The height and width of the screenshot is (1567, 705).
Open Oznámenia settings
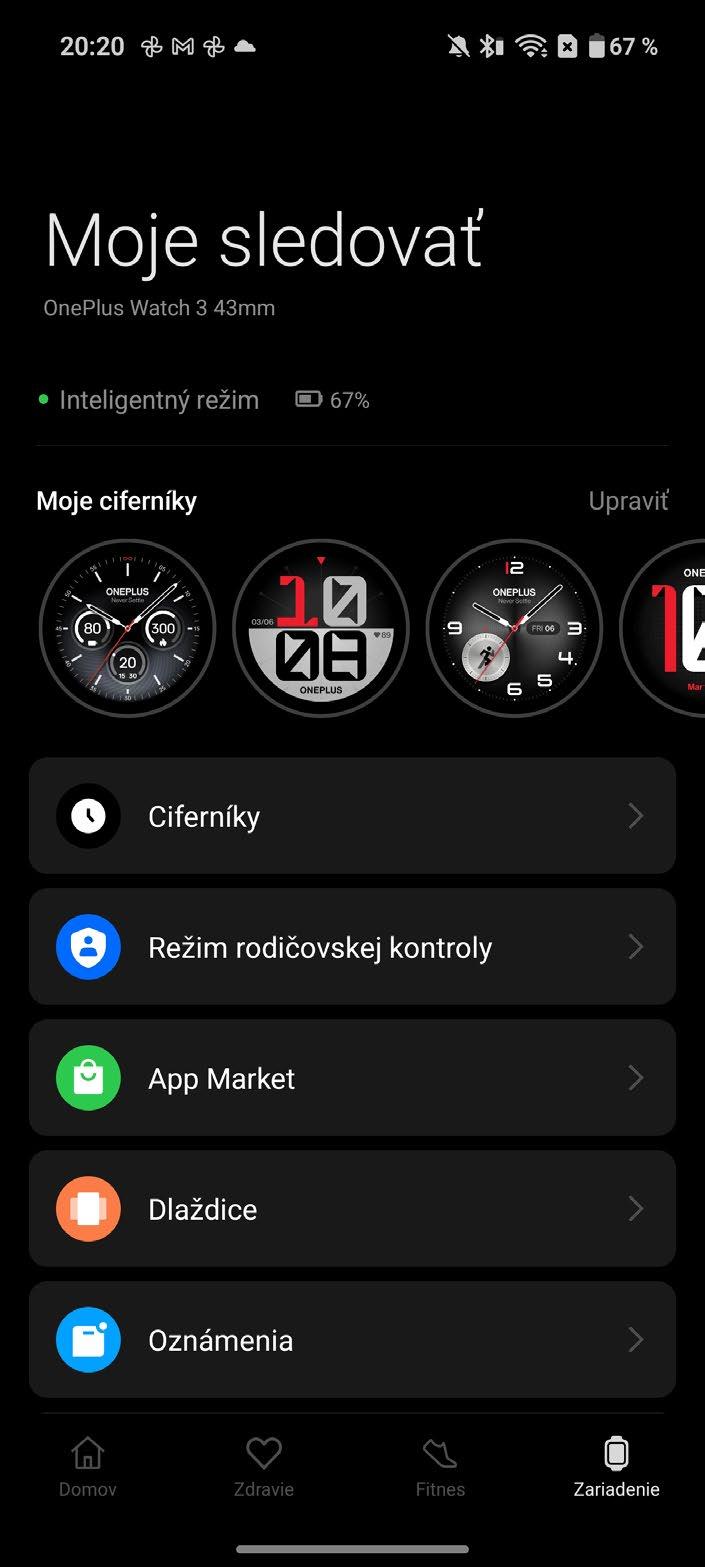coord(352,1340)
